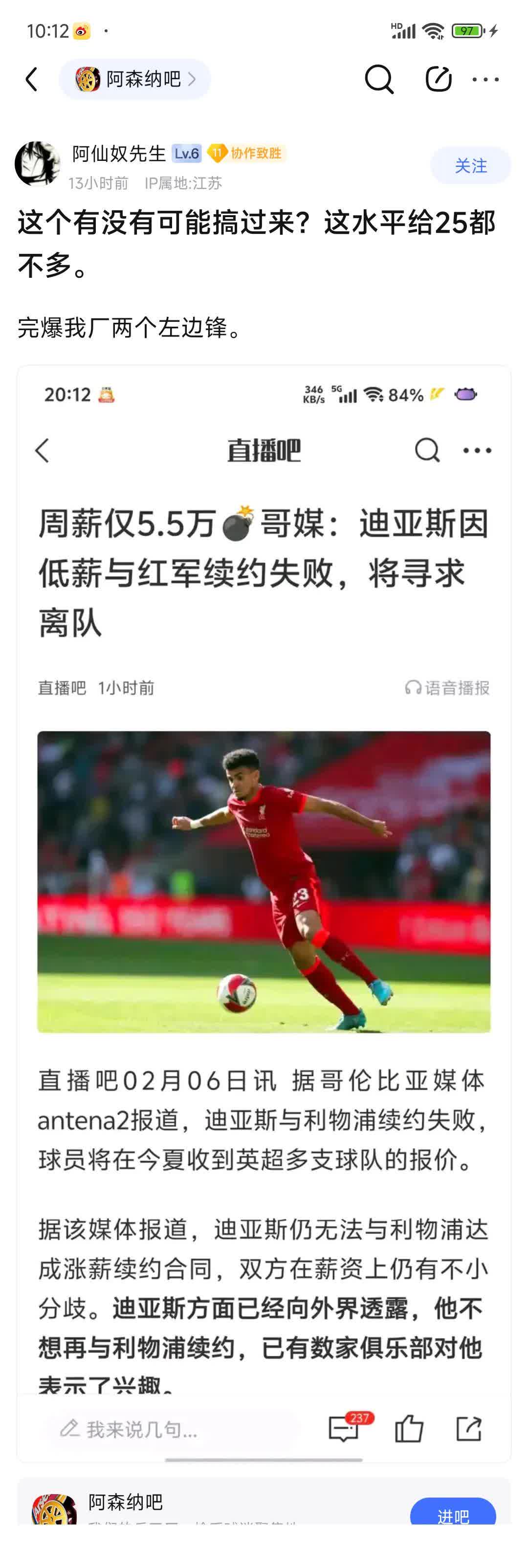528x1568 pixels.
Task: Expand the 阿森纳吧 chip via its chevron
Action: [x=194, y=79]
